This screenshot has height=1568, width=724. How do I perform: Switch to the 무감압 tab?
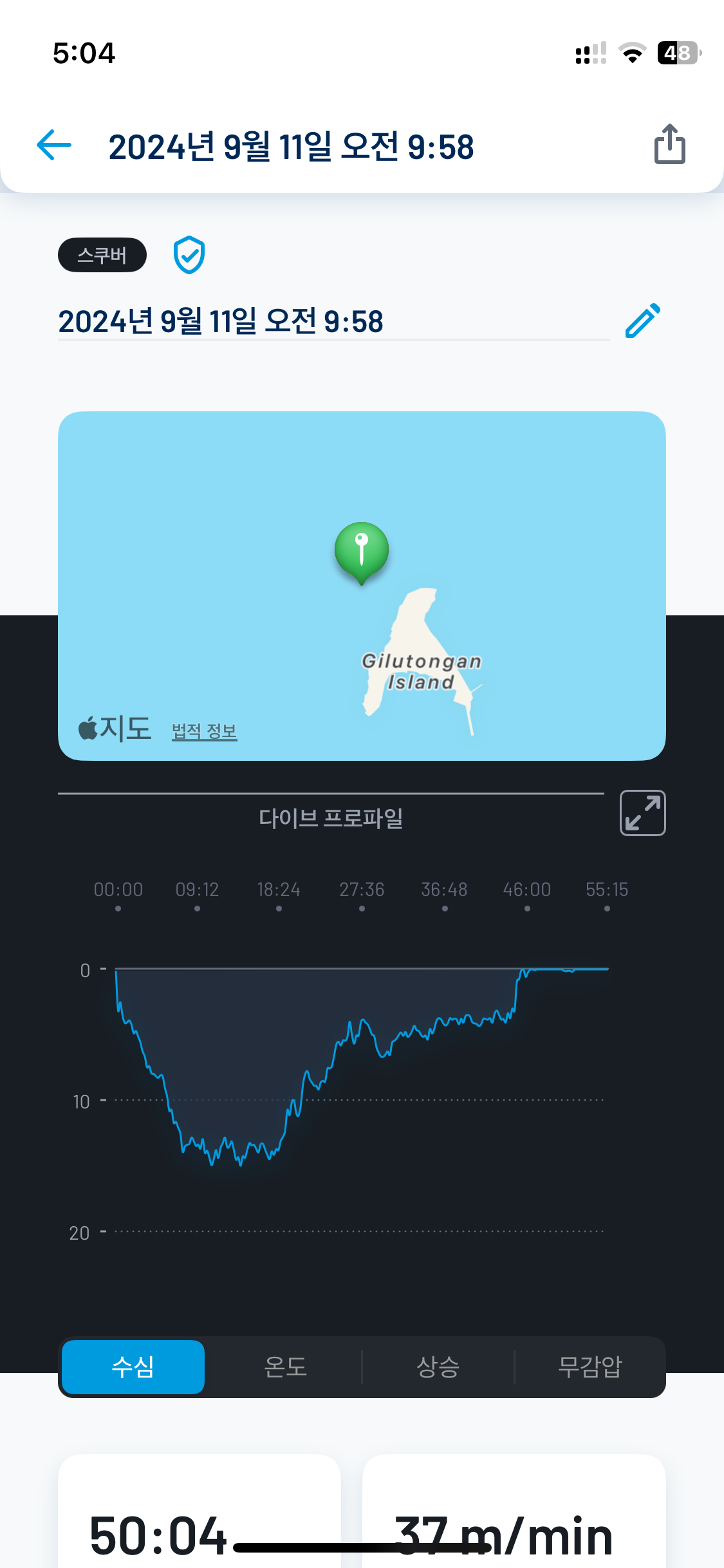(x=589, y=1367)
